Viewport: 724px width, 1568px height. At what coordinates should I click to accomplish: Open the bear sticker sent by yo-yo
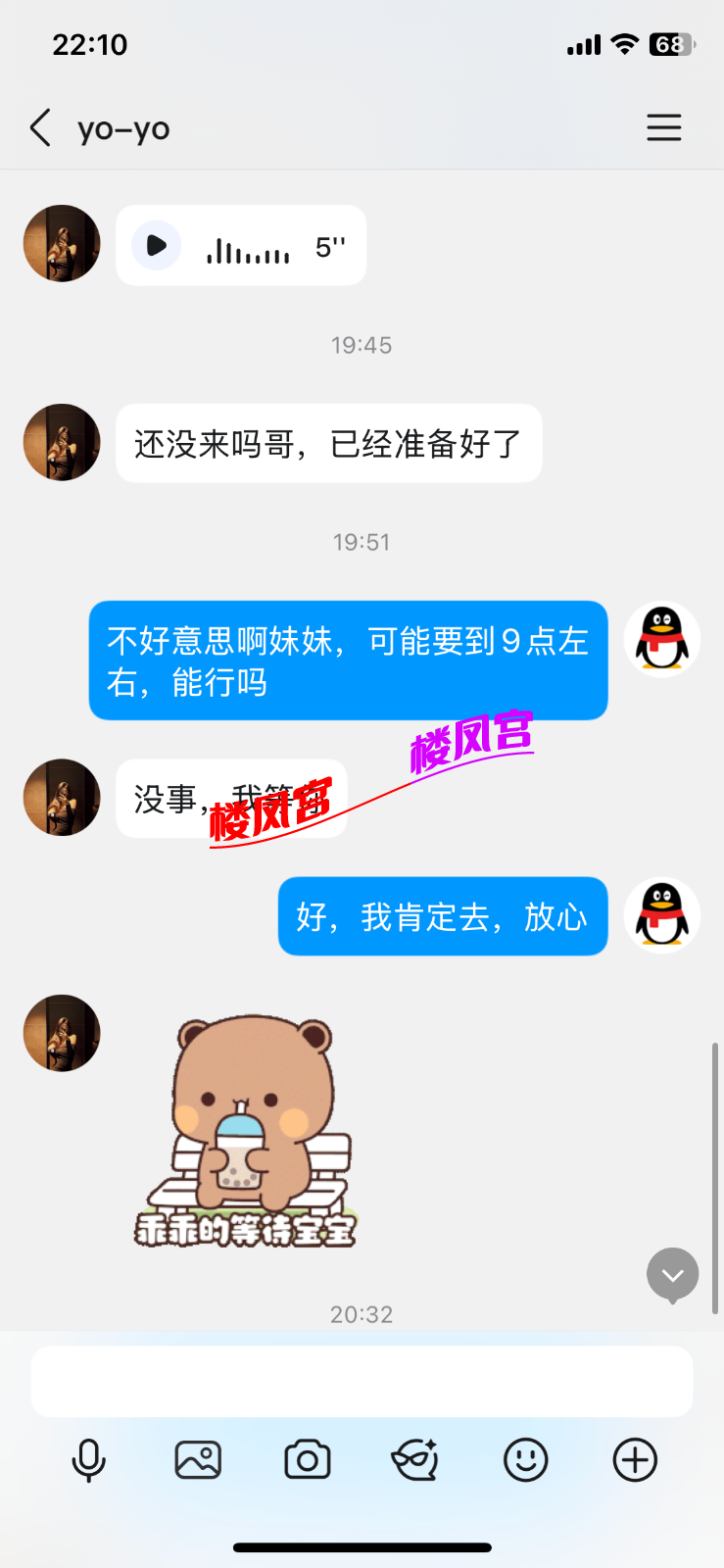click(245, 1132)
